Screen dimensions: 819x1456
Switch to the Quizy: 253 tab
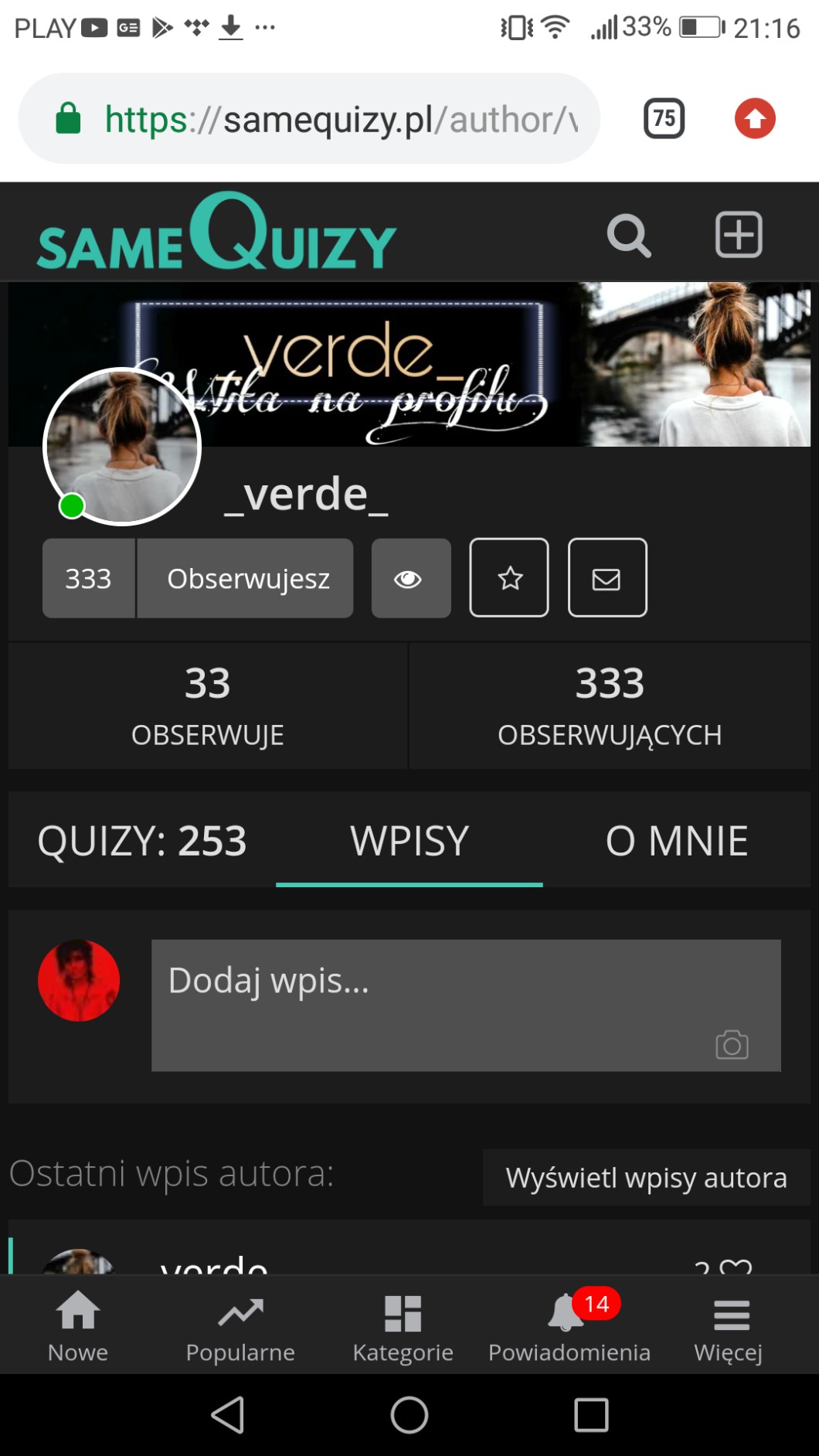pyautogui.click(x=142, y=841)
